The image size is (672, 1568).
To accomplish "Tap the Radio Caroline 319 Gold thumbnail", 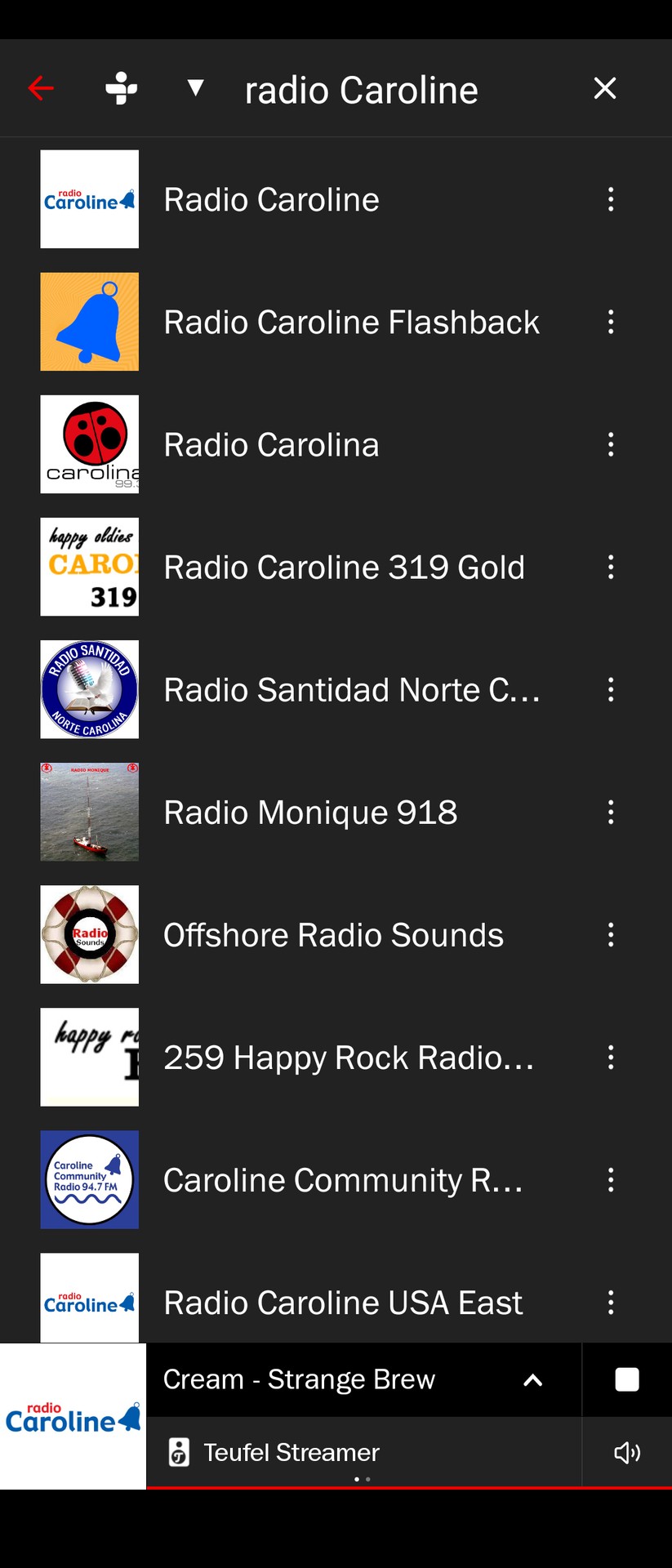I will pos(89,567).
